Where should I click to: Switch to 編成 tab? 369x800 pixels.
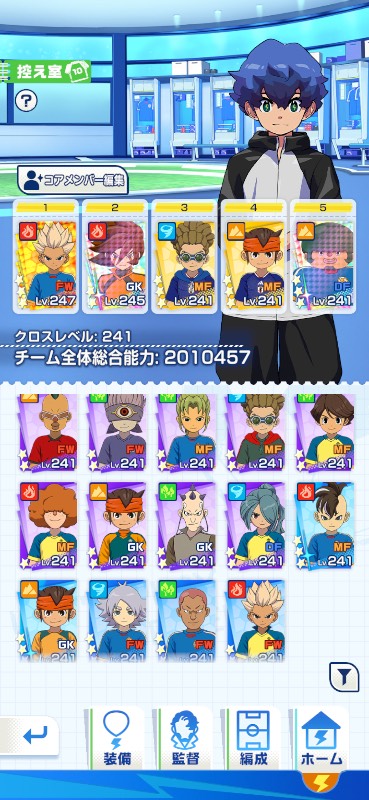(x=254, y=737)
